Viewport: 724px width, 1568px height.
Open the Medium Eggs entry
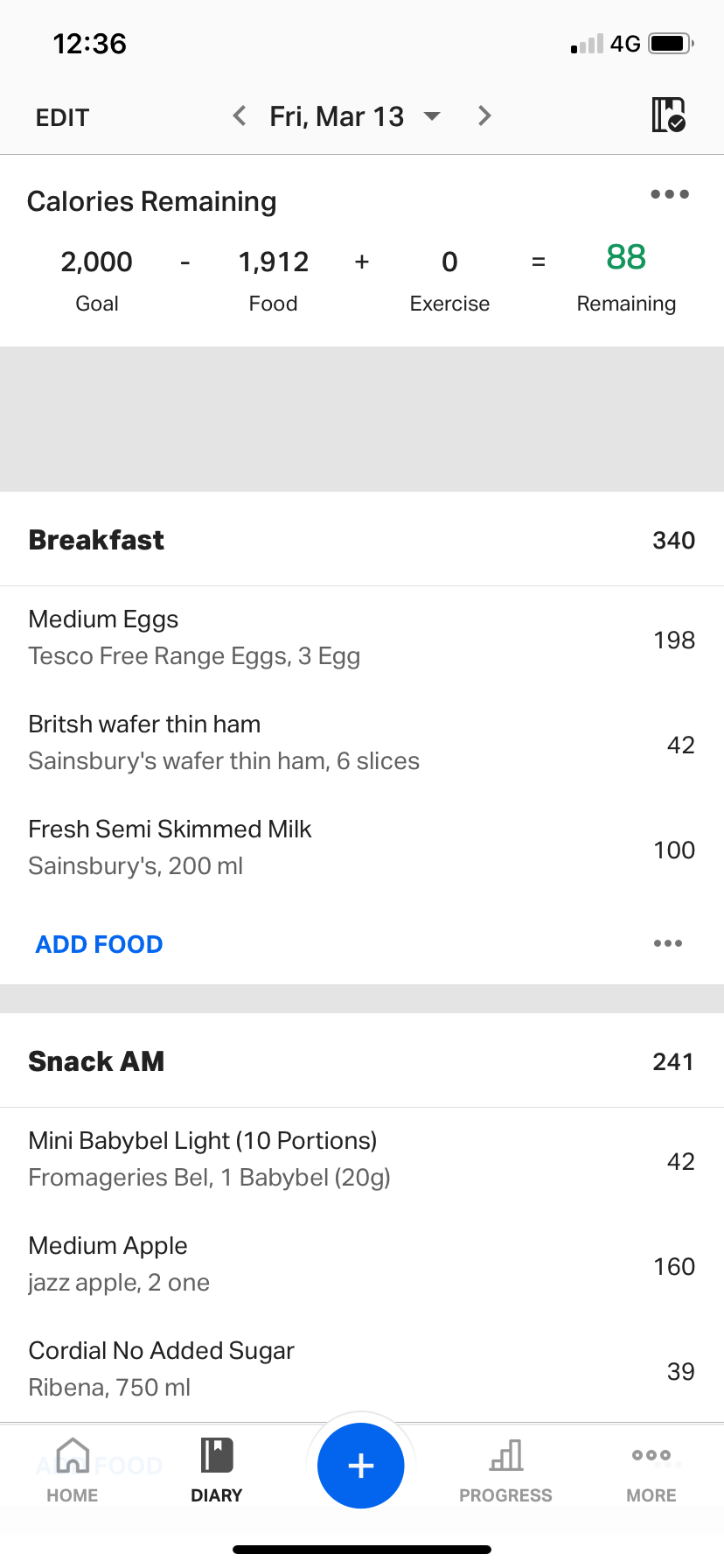coord(362,639)
